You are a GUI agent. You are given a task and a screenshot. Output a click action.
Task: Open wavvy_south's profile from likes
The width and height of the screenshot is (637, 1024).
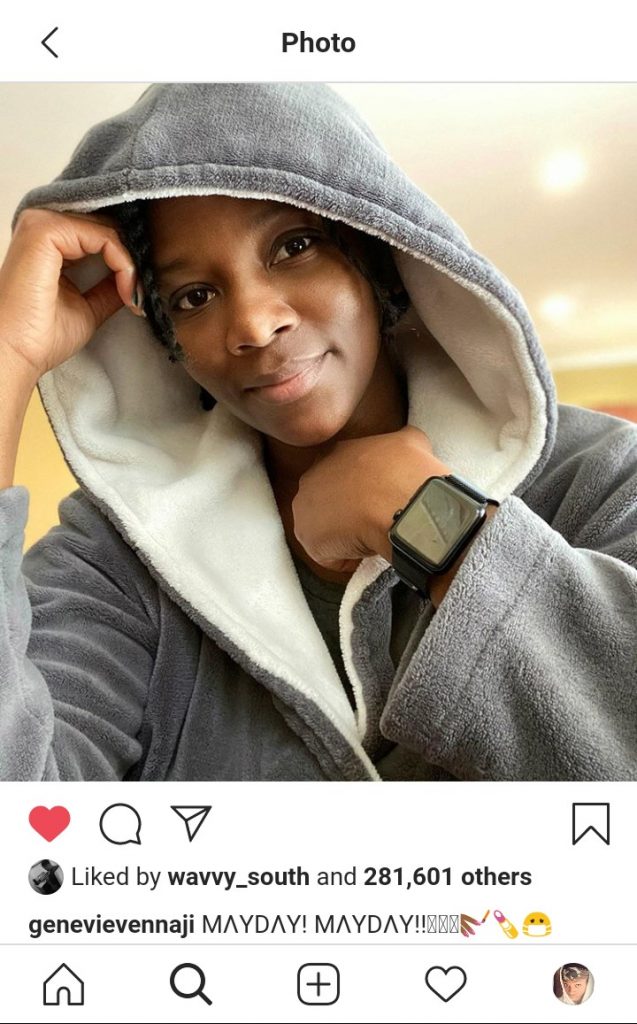[238, 877]
